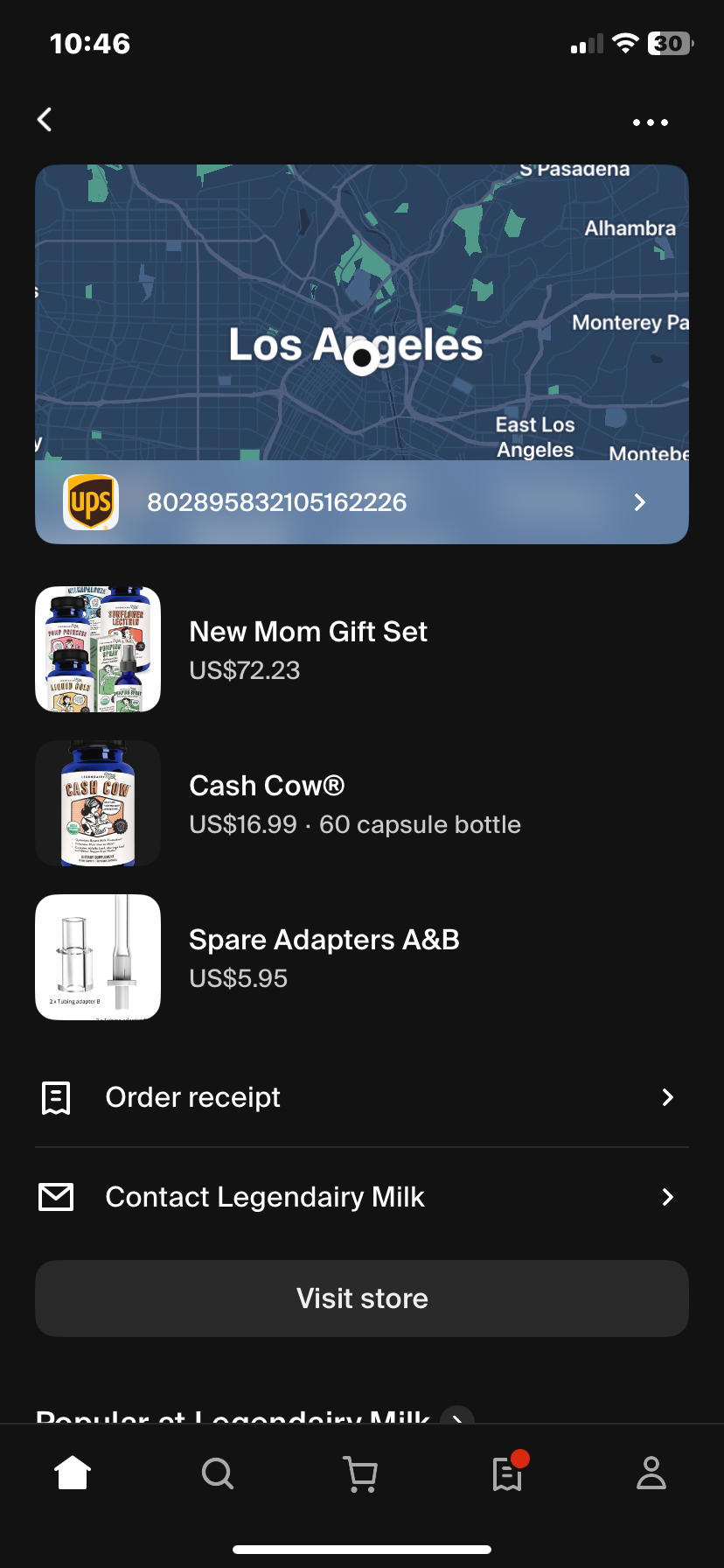Open UPS tracking number details
The width and height of the screenshot is (724, 1568).
point(362,502)
